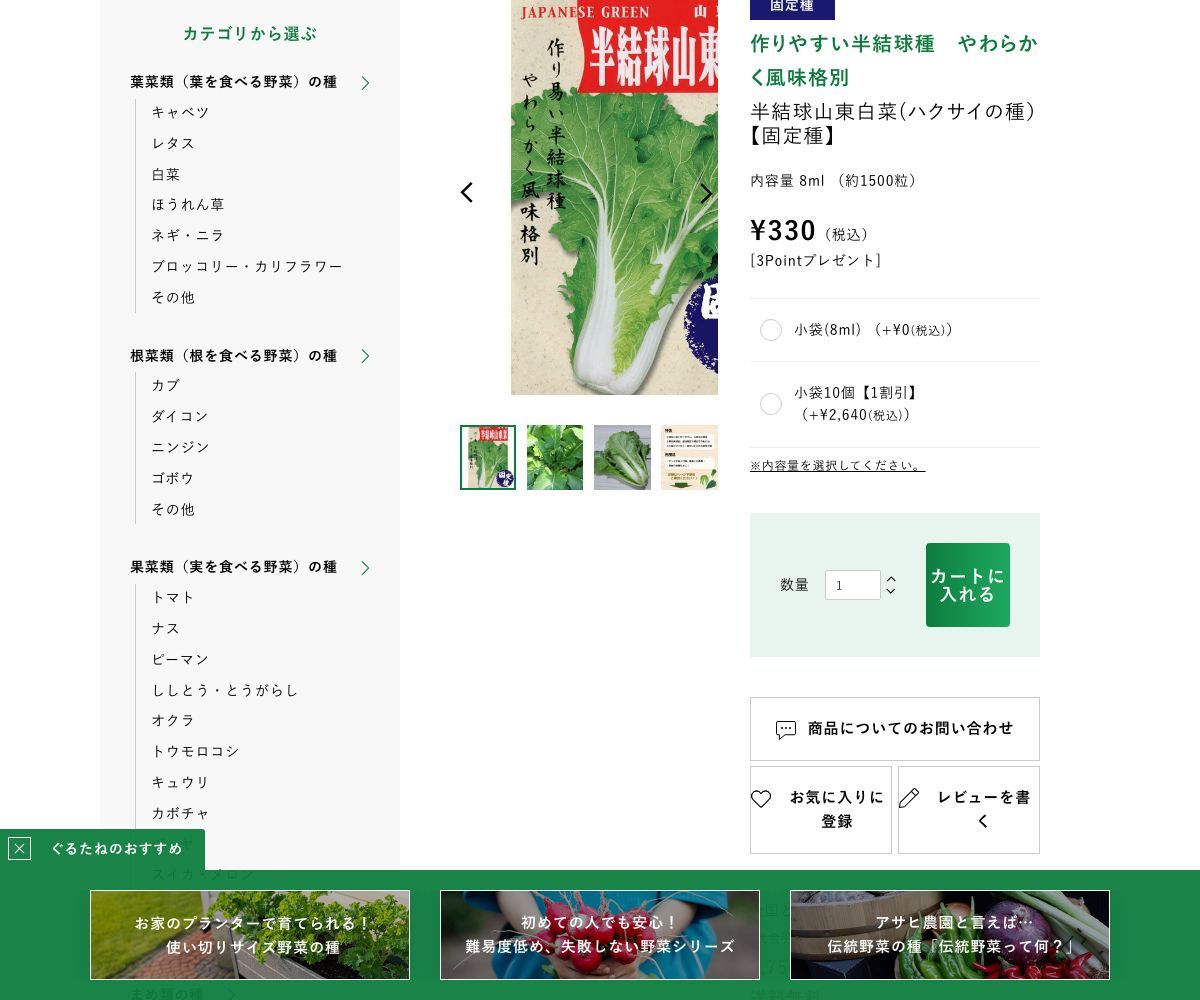Image resolution: width=1200 pixels, height=1000 pixels.
Task: Open レビューを書く
Action: point(968,810)
